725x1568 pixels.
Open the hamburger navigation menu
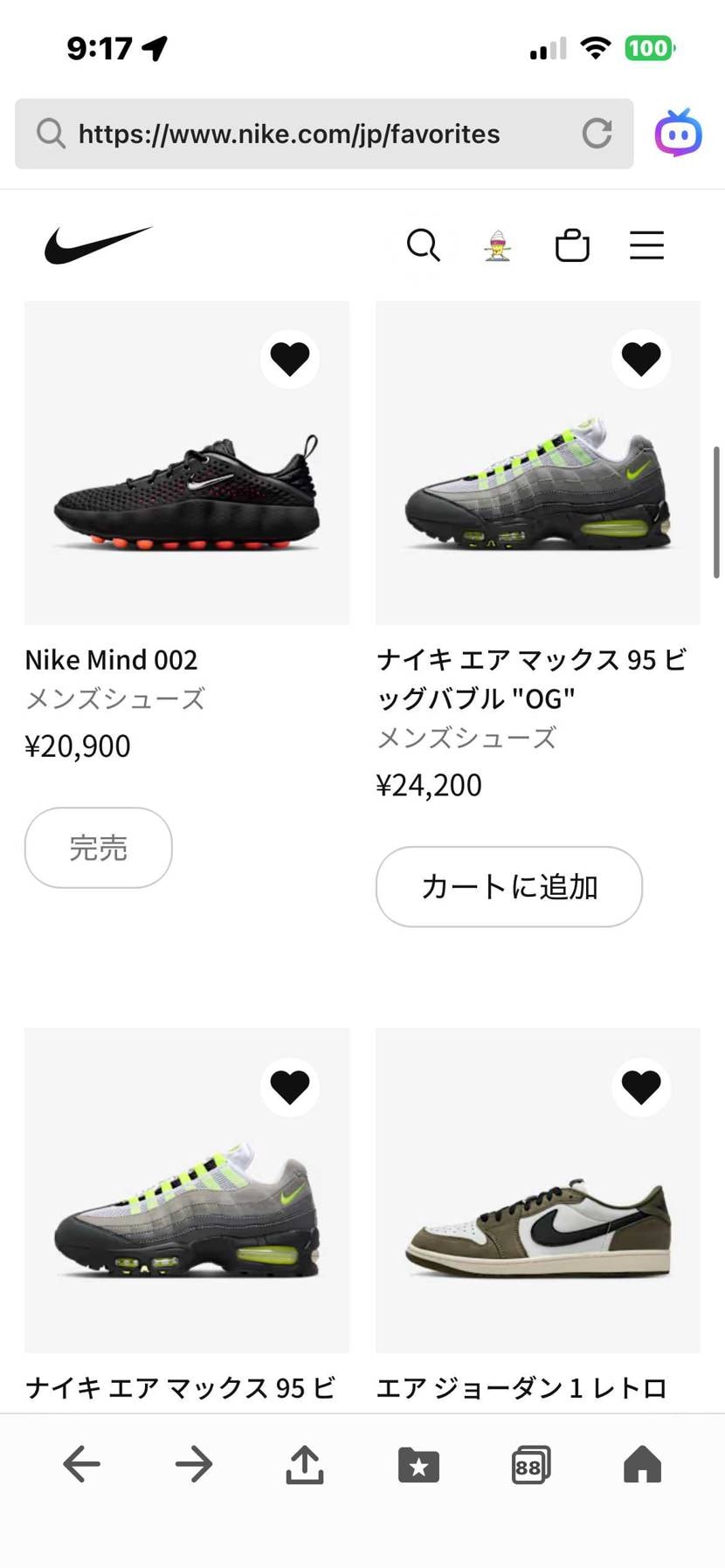point(646,245)
